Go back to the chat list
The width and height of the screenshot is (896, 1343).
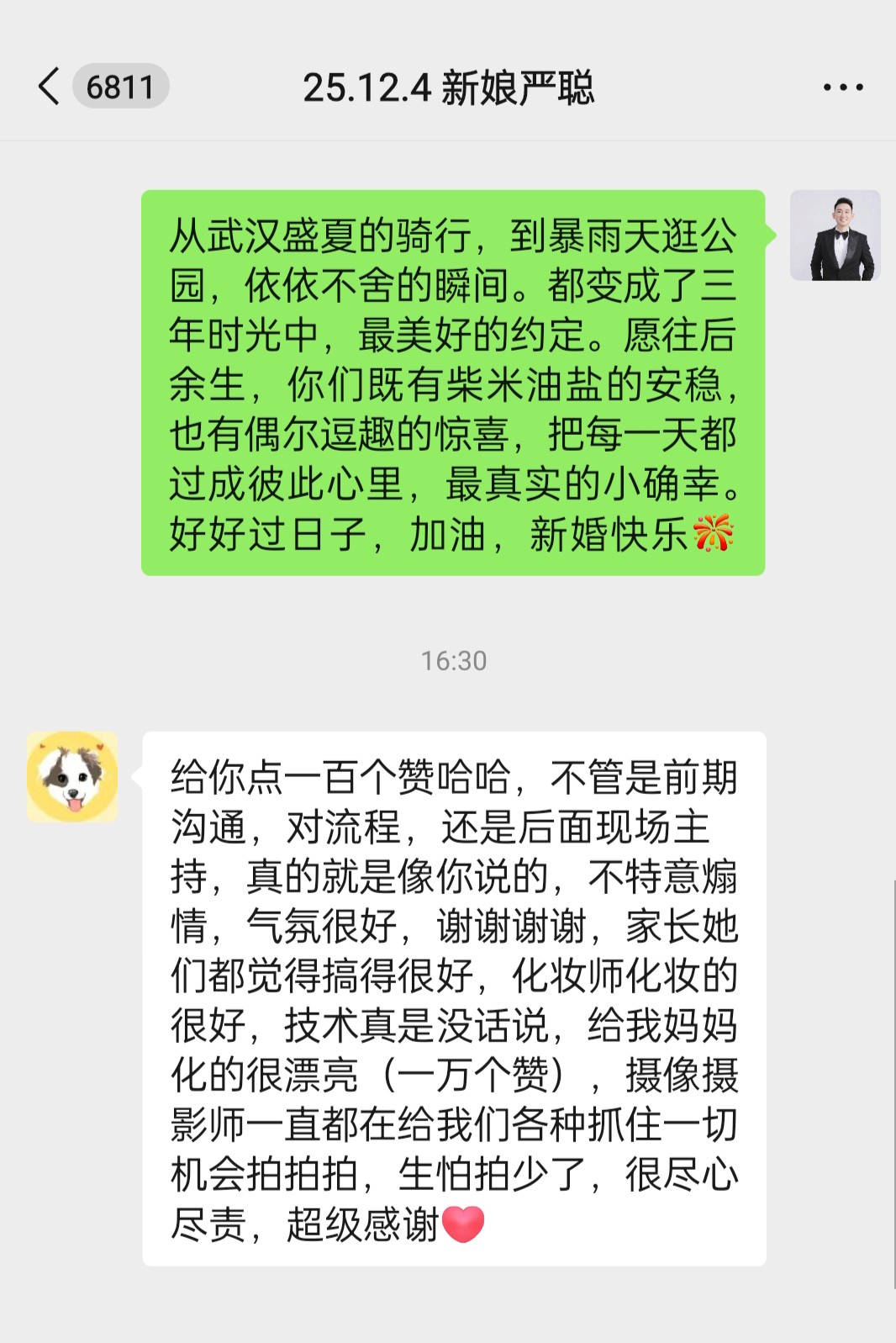pos(50,87)
